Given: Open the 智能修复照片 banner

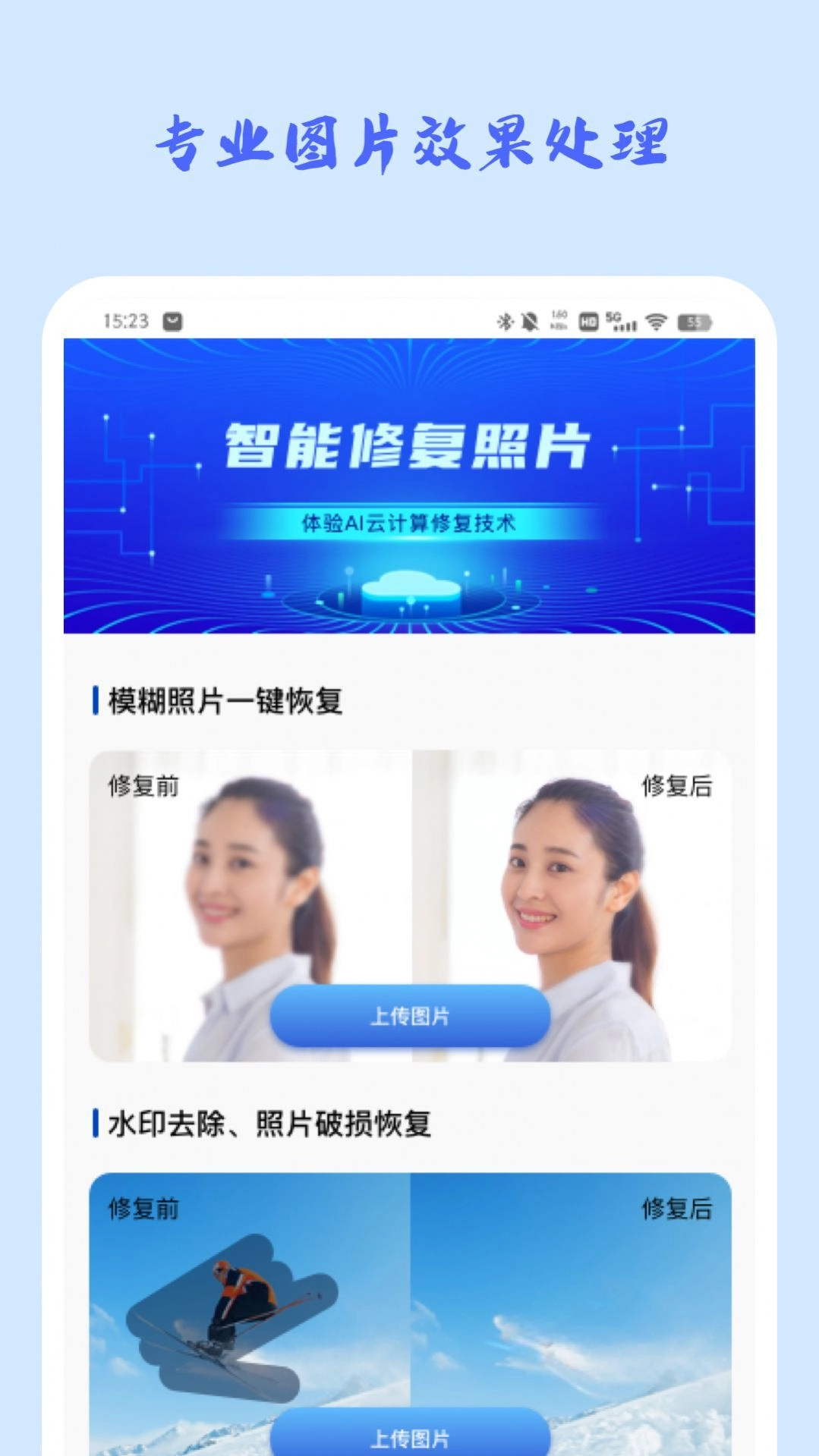Looking at the screenshot, I should [410, 448].
